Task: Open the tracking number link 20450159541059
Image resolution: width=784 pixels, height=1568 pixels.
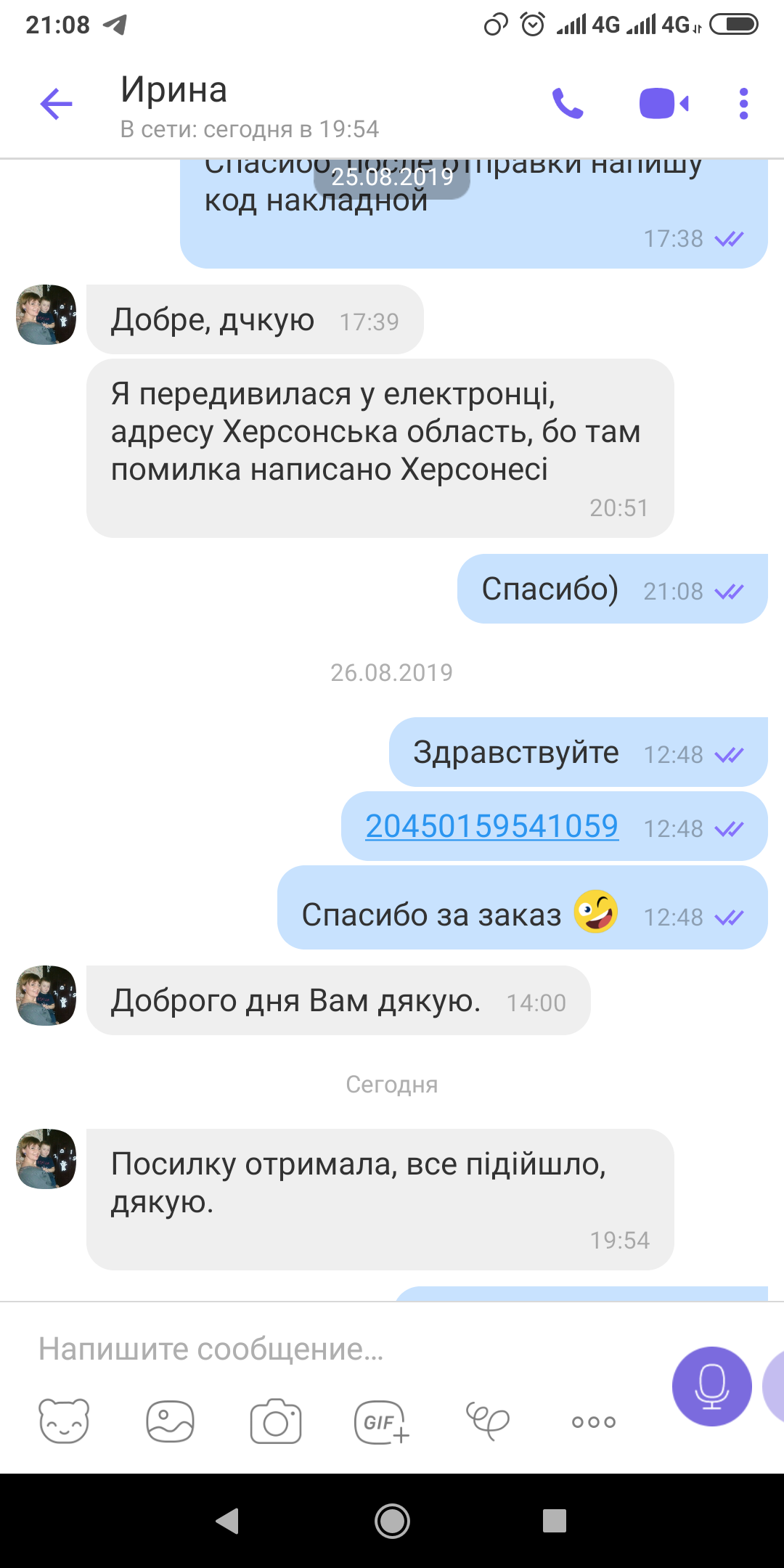Action: coord(491,826)
